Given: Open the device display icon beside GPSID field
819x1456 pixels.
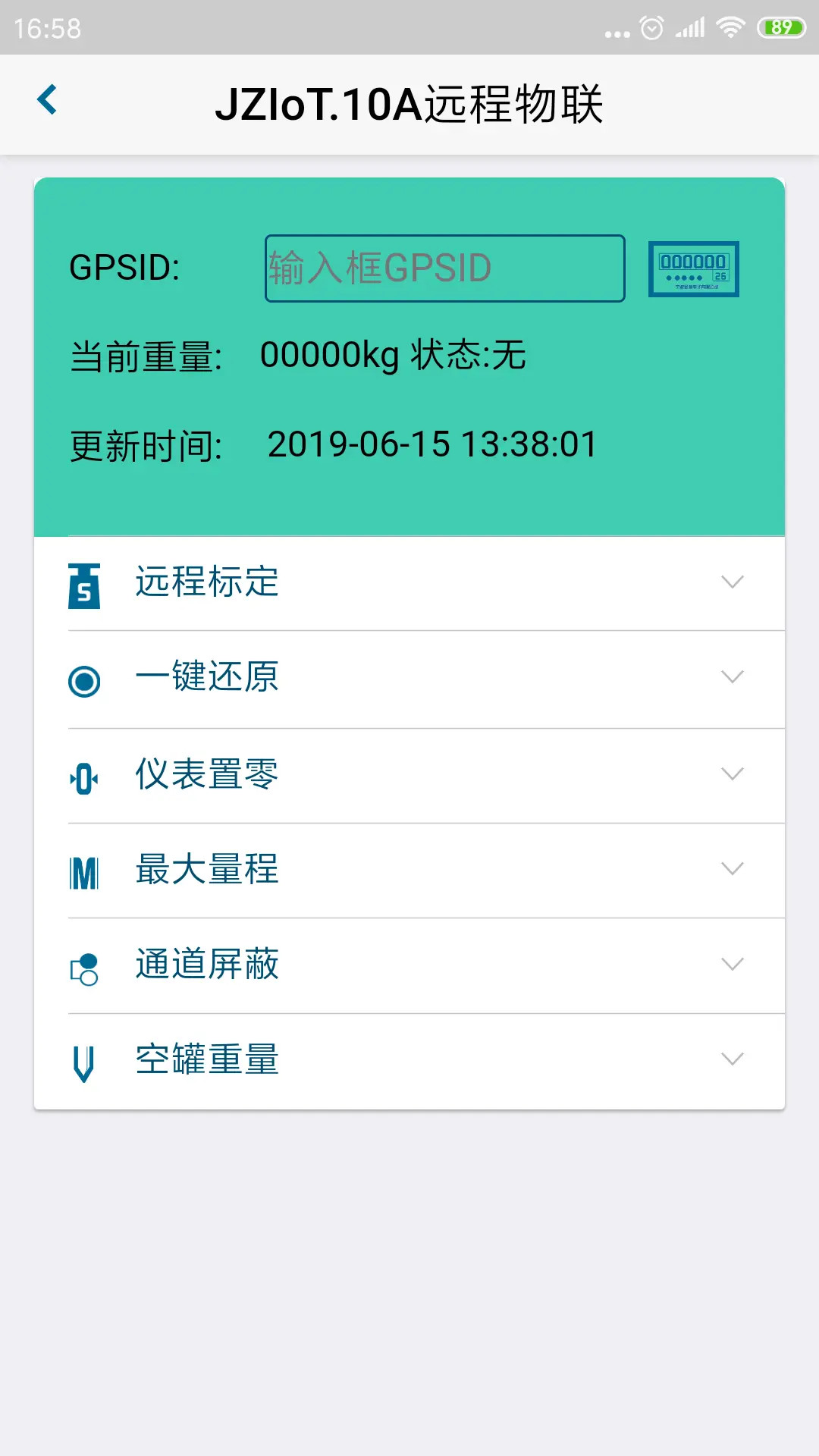Looking at the screenshot, I should [693, 269].
